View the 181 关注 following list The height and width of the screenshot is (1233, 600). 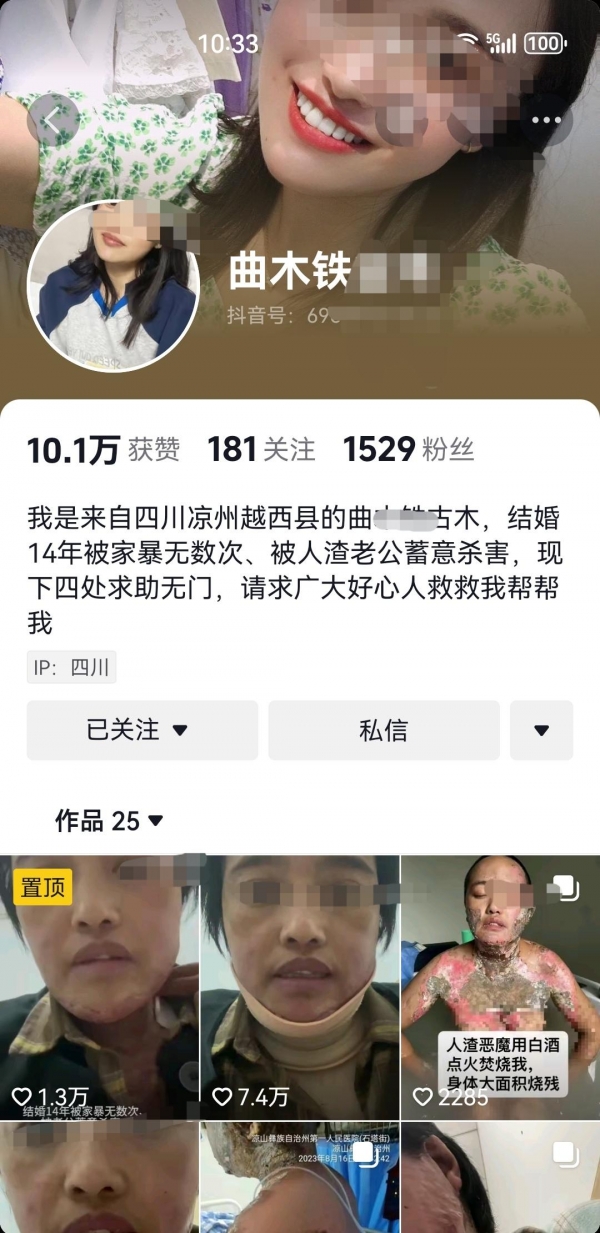tap(261, 450)
